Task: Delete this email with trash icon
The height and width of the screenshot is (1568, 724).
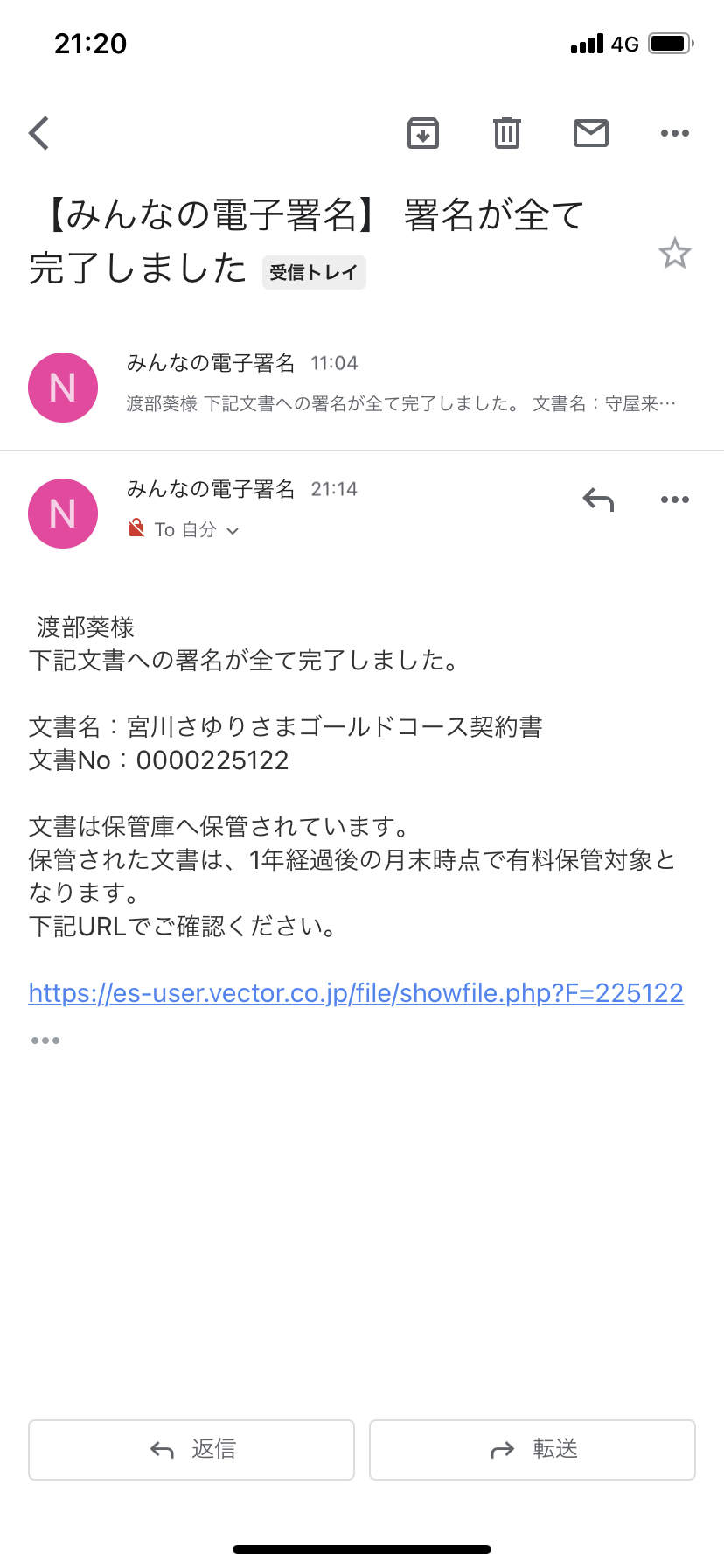Action: pos(507,133)
